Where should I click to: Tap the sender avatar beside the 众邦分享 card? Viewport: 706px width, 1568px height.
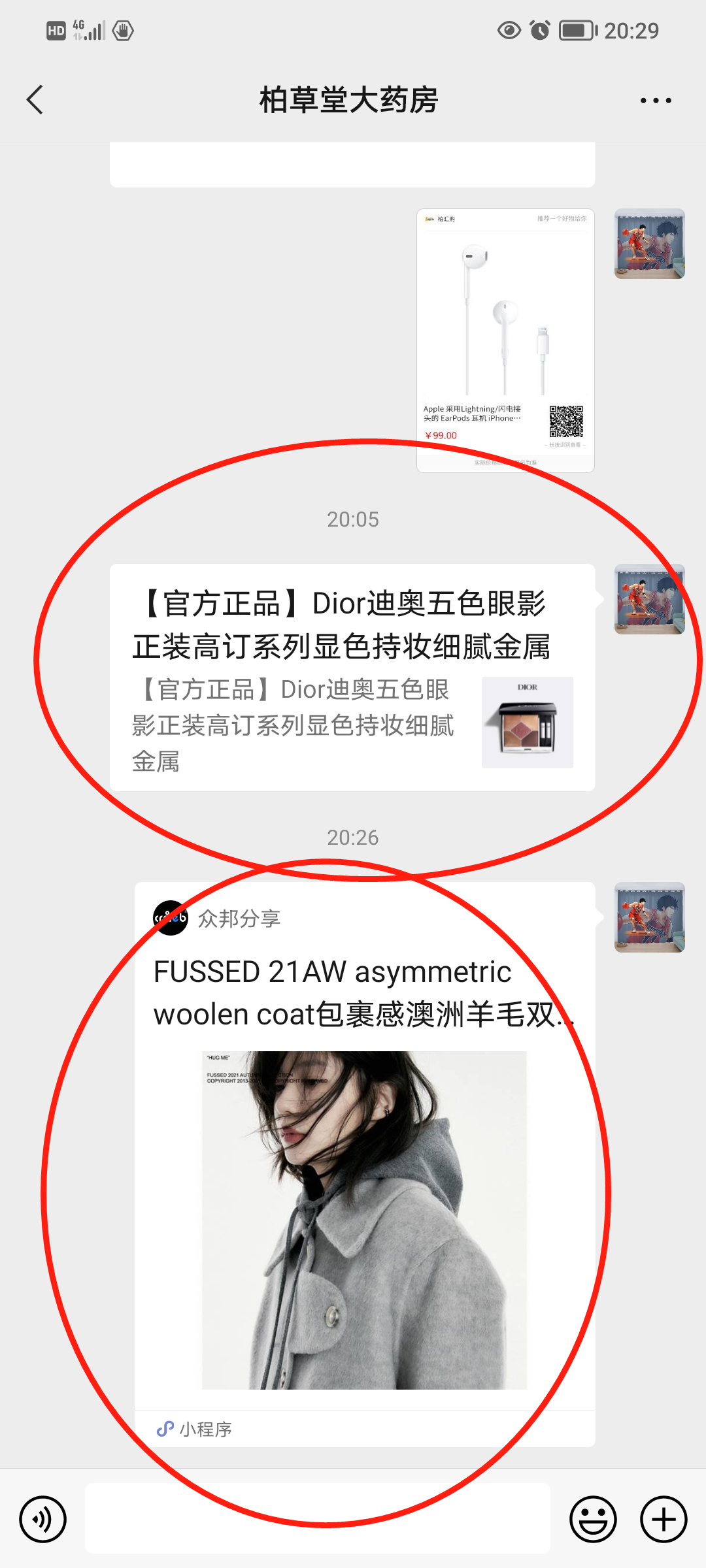[x=649, y=917]
